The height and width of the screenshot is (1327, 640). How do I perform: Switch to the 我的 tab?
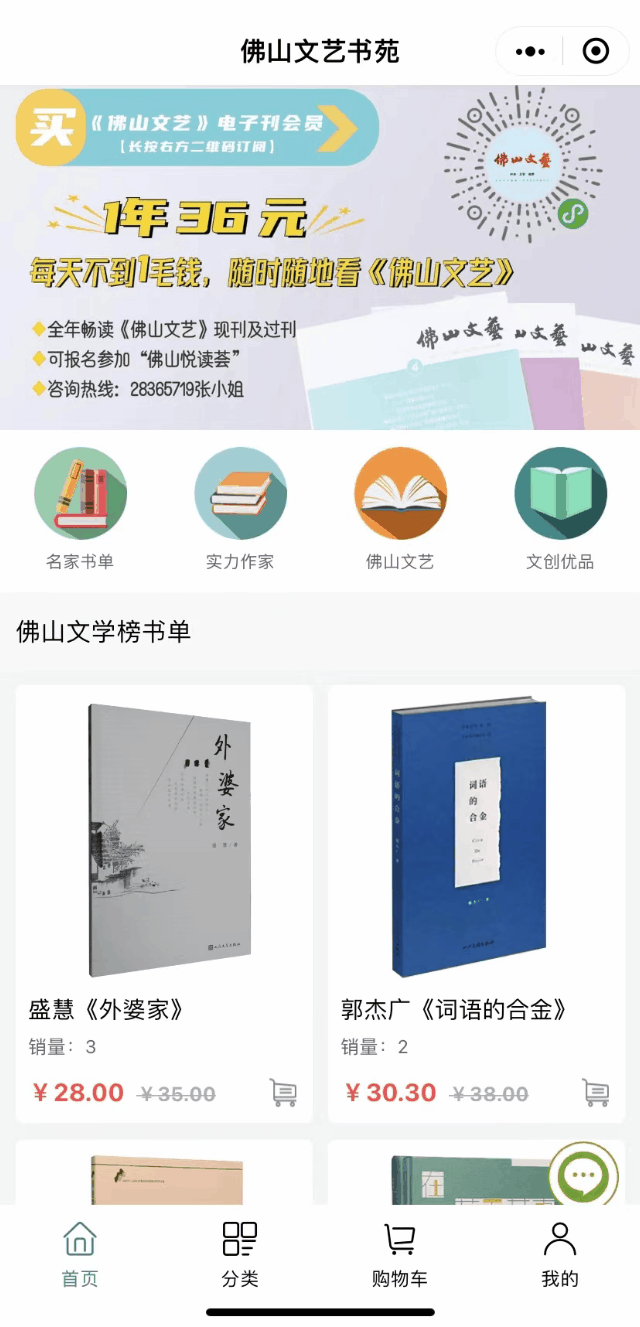(560, 1254)
